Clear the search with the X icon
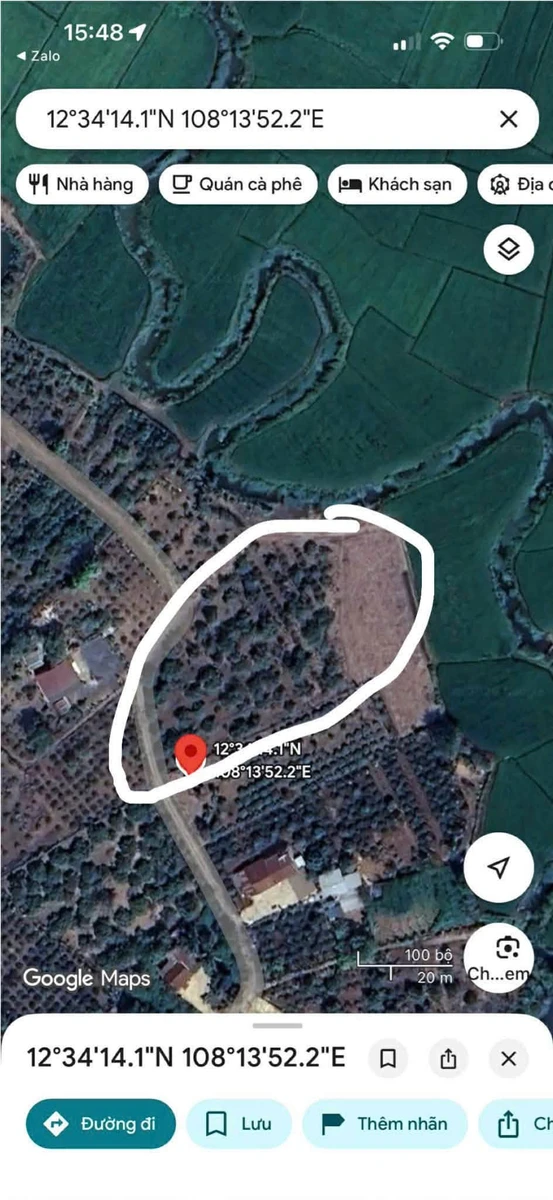The height and width of the screenshot is (1200, 553). pyautogui.click(x=508, y=120)
